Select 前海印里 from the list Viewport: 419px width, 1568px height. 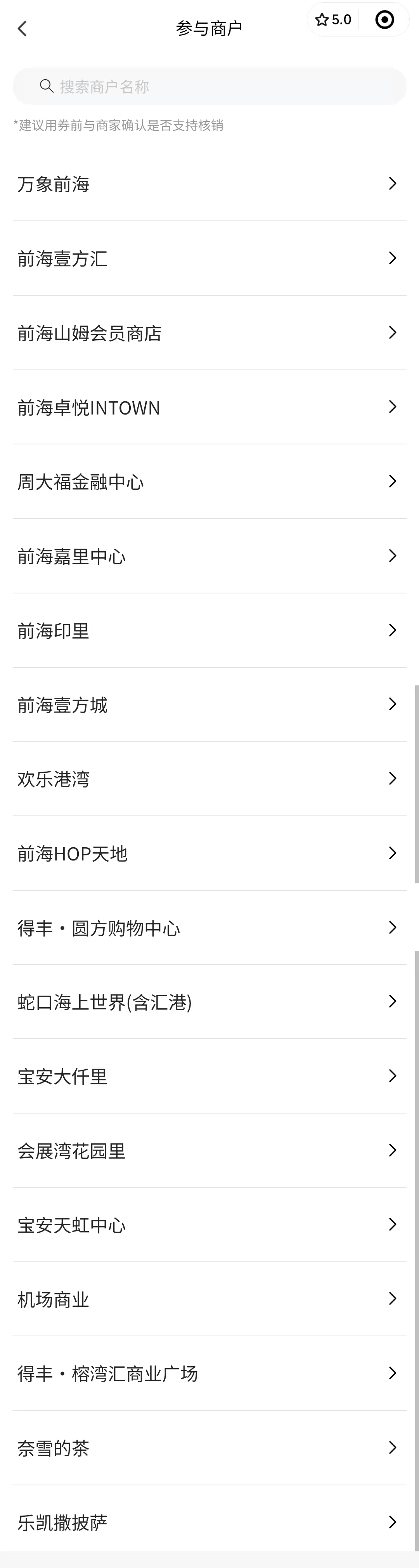[x=209, y=631]
